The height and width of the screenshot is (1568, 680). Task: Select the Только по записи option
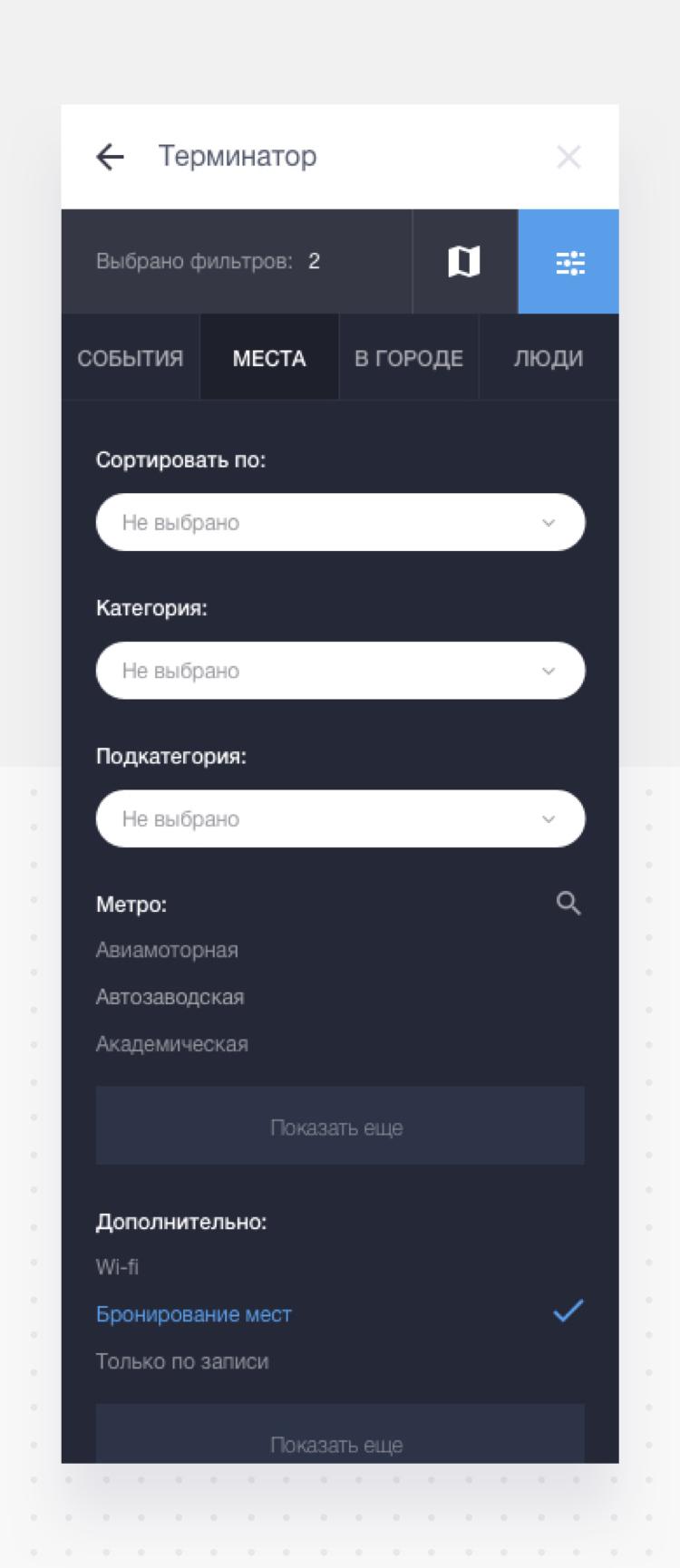pyautogui.click(x=182, y=1361)
